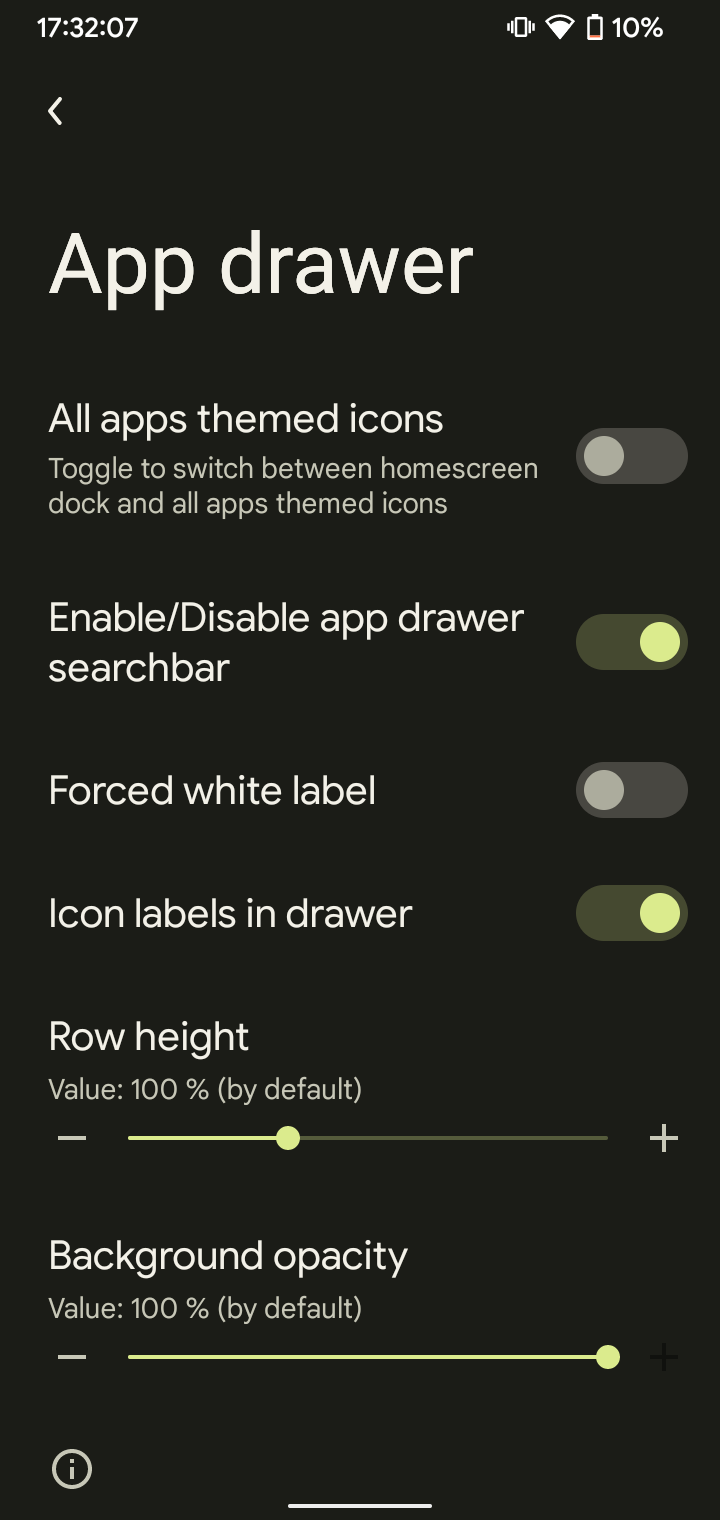This screenshot has height=1520, width=720.
Task: Decrease Row height with the minus button
Action: 72,1138
